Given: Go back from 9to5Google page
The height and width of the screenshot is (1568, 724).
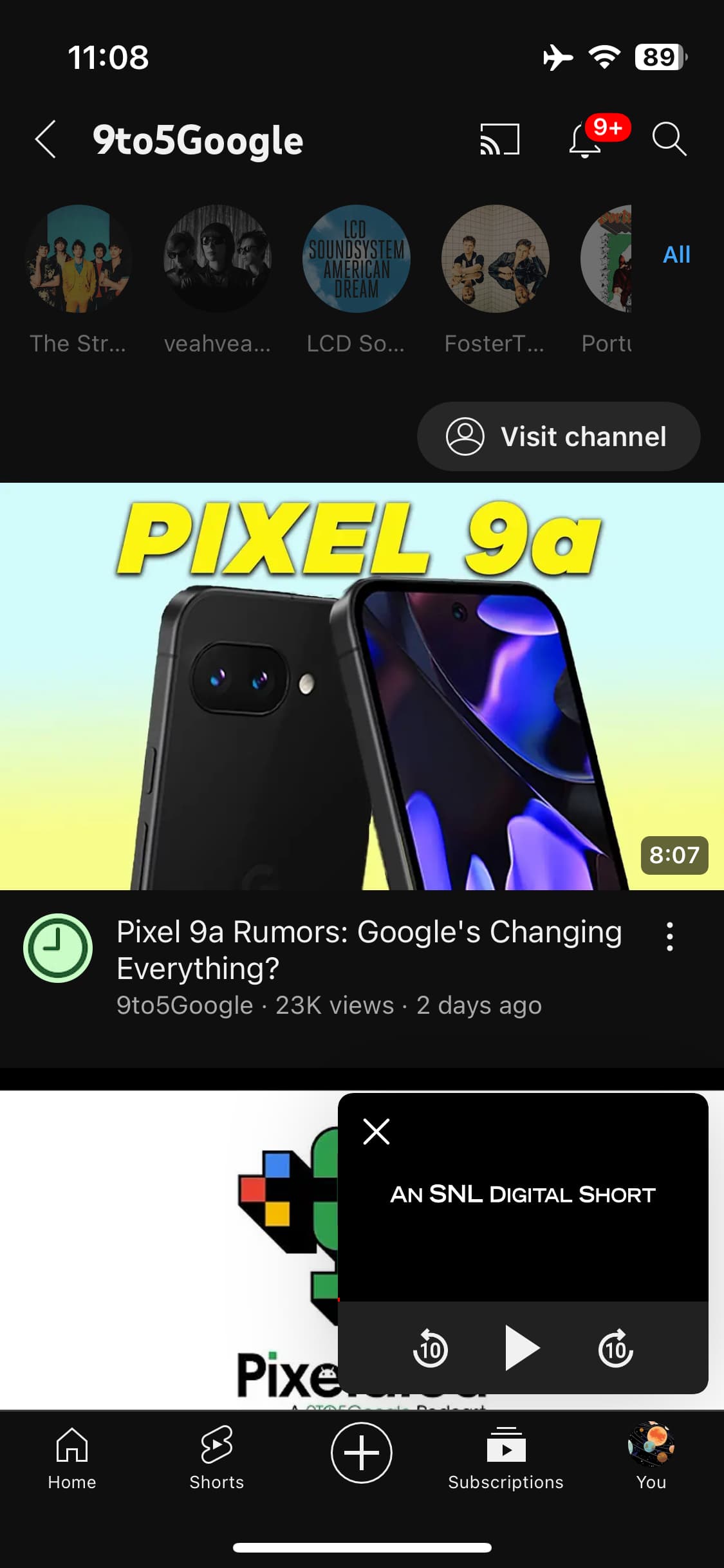Looking at the screenshot, I should (x=46, y=139).
